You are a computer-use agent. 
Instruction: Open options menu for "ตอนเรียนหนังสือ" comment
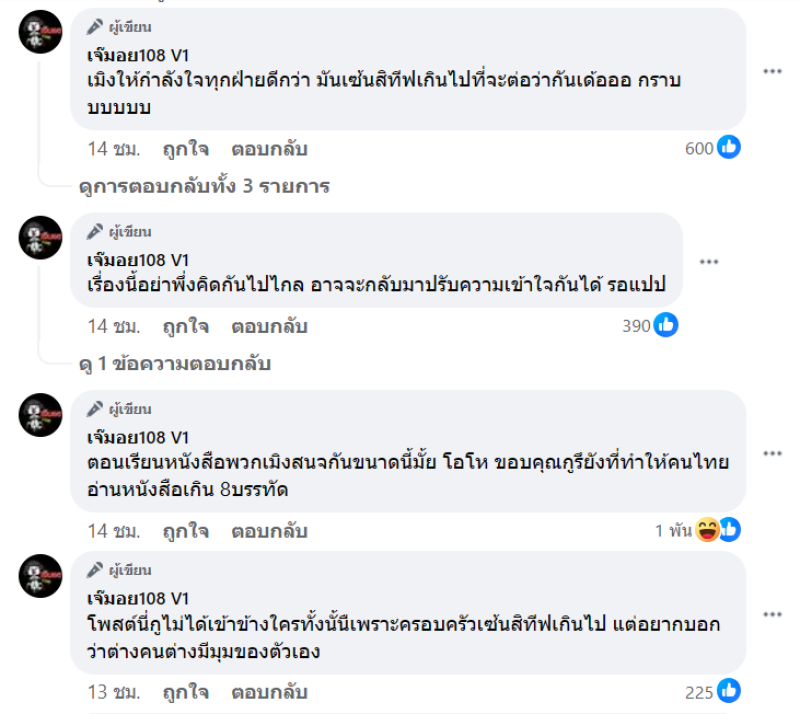click(772, 453)
